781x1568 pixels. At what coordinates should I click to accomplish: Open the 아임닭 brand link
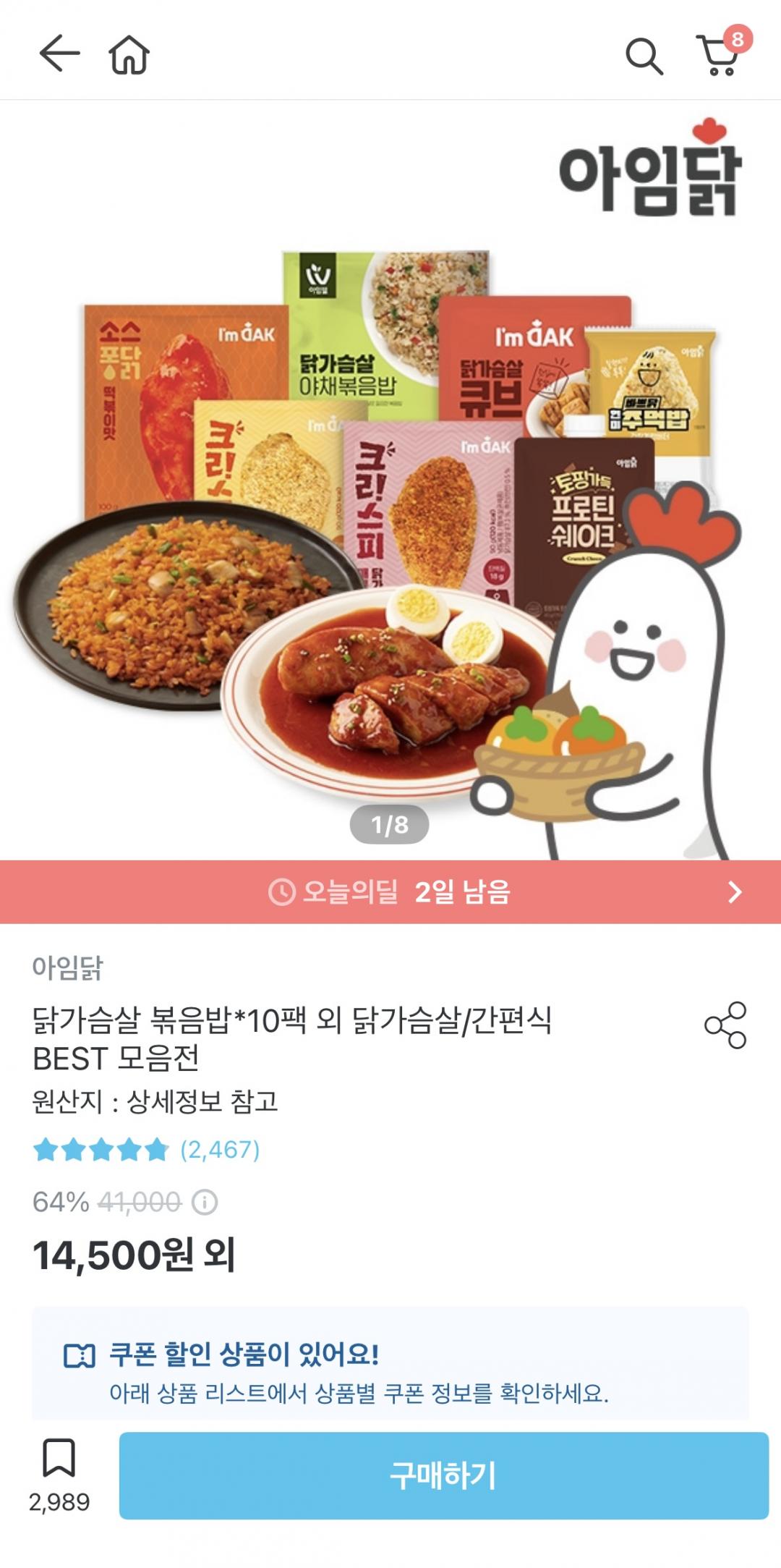coord(67,967)
